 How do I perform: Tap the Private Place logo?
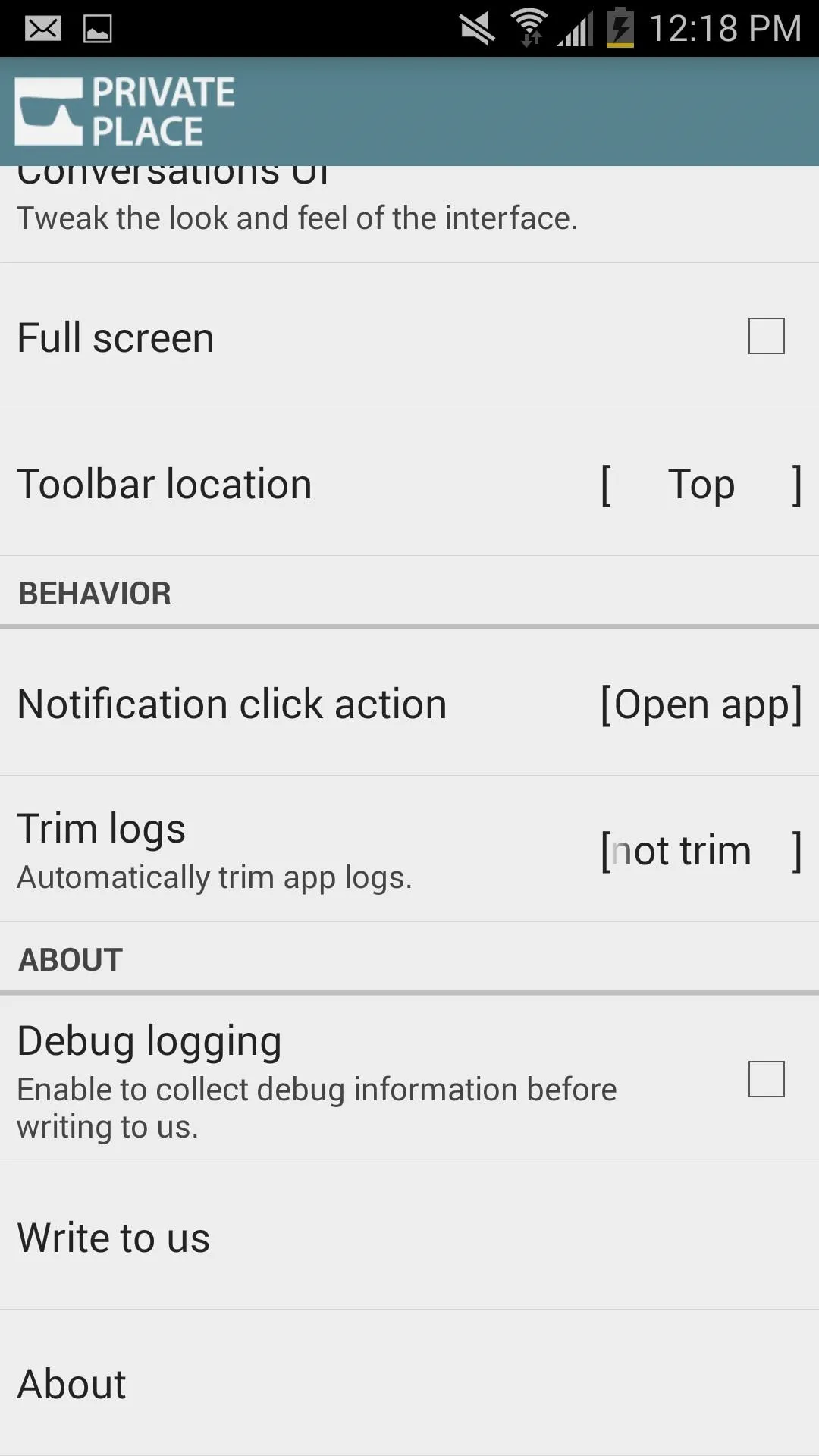tap(125, 111)
